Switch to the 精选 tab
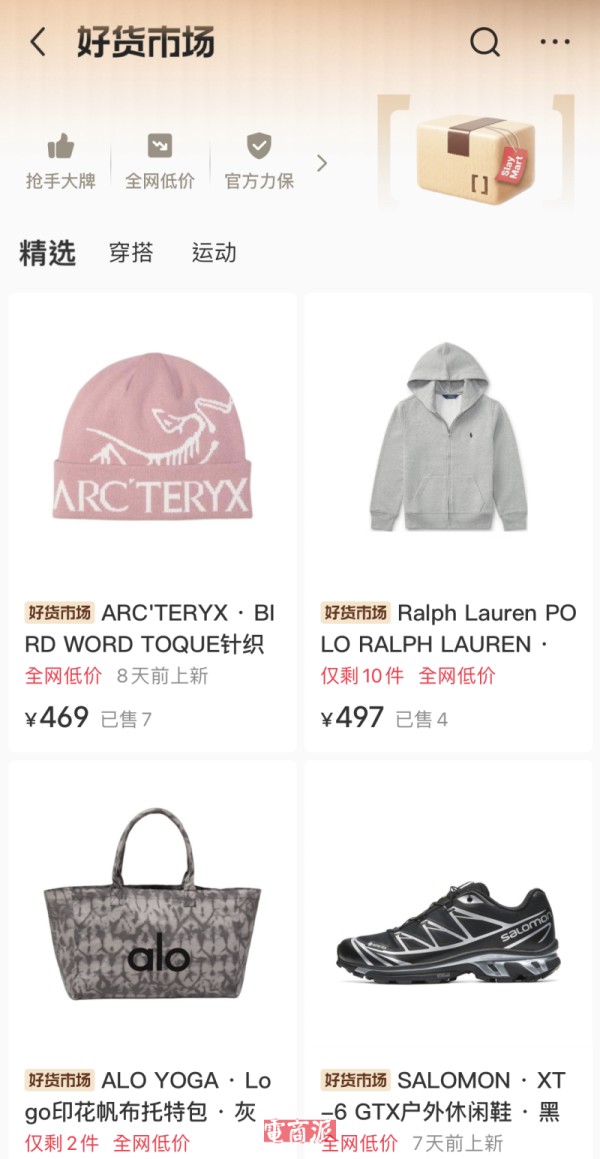 click(x=47, y=253)
